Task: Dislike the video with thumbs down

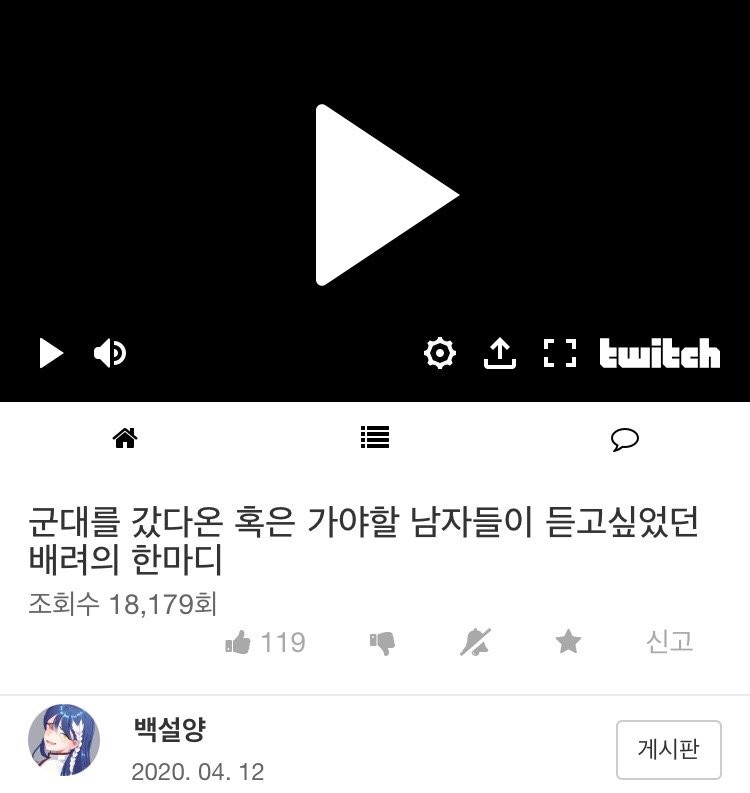Action: pyautogui.click(x=382, y=643)
